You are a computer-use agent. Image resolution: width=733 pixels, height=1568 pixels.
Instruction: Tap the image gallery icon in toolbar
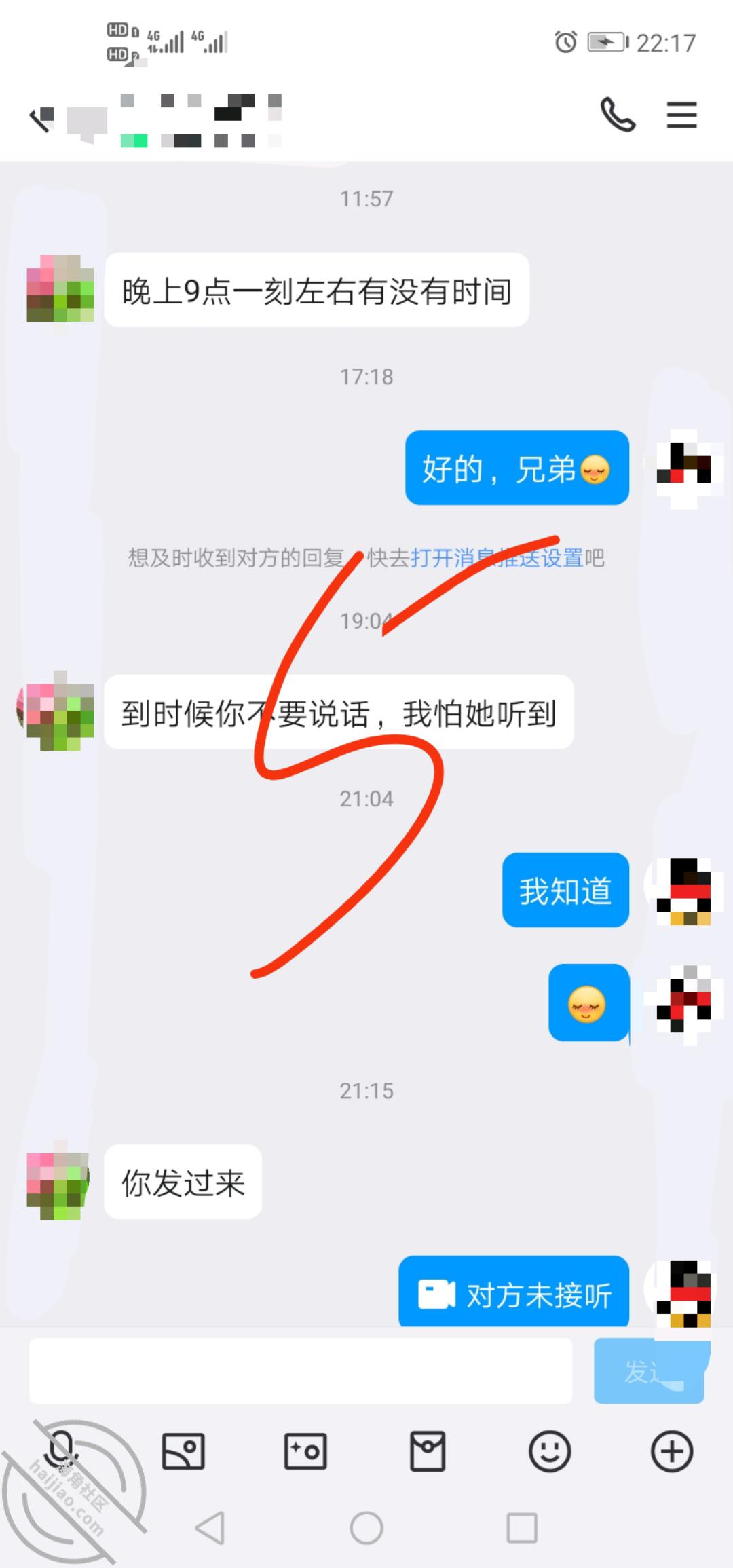click(183, 1451)
